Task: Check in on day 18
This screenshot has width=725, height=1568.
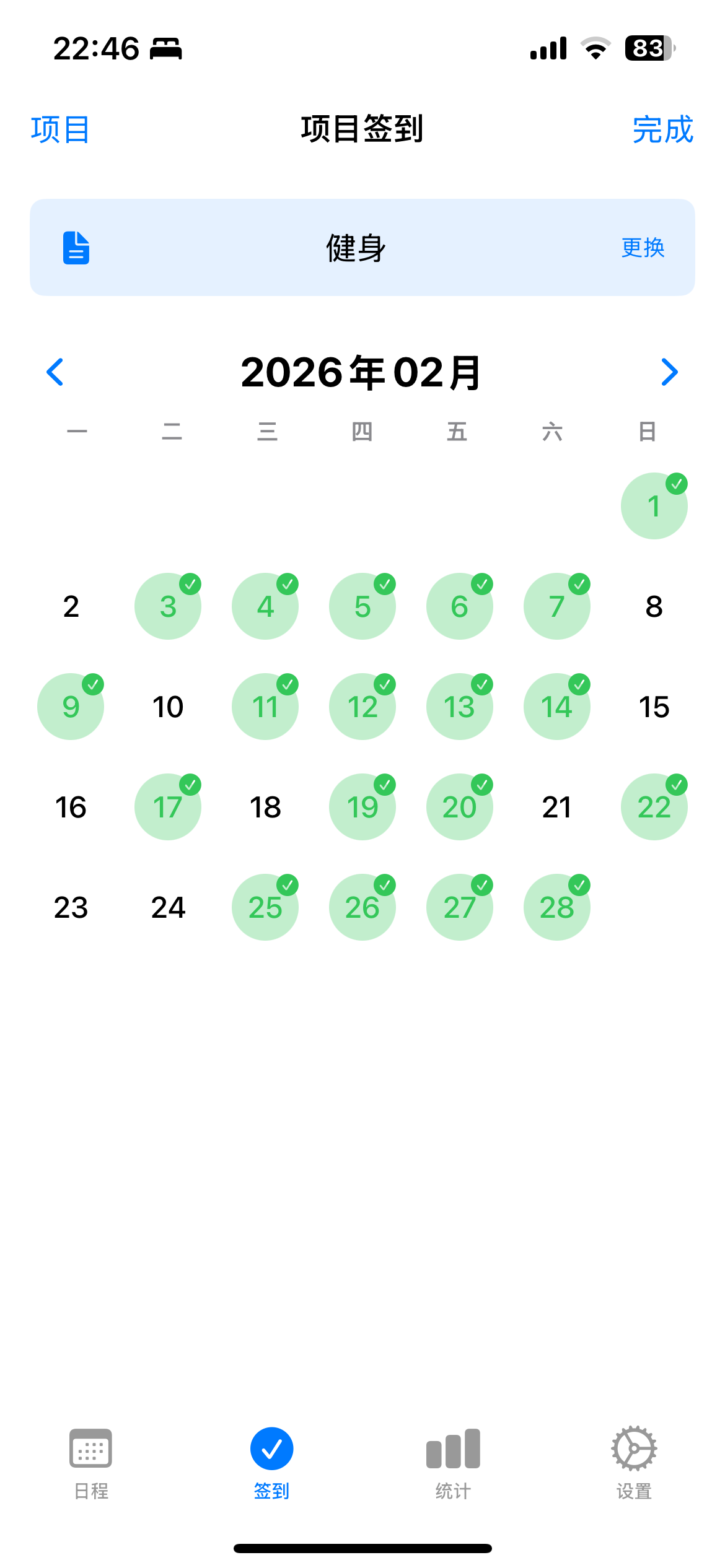Action: tap(265, 808)
